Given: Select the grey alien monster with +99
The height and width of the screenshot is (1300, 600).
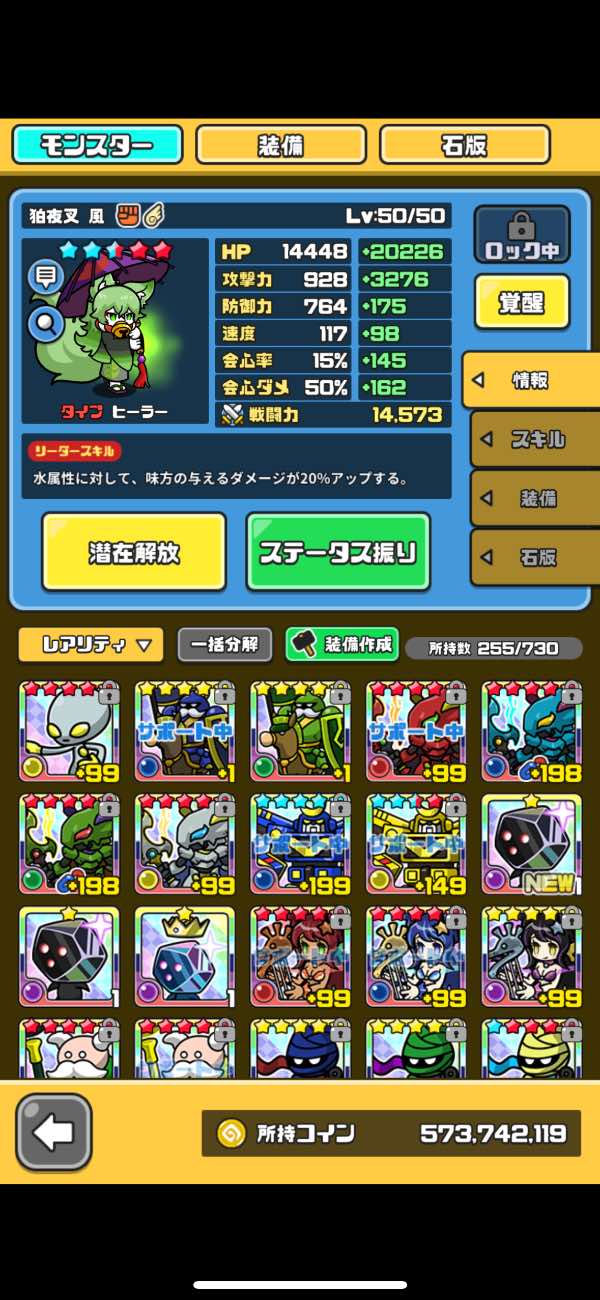Looking at the screenshot, I should click(69, 732).
